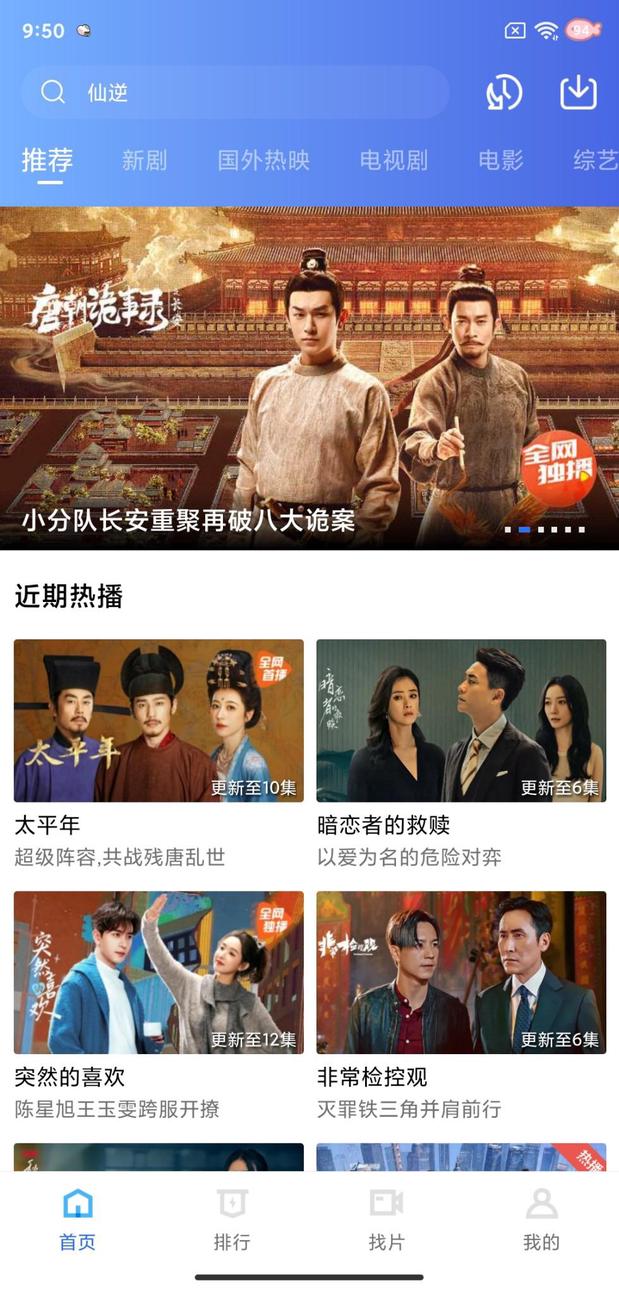Switch to the 国外热映 tab
Screen dimensions: 619x1290
[264, 160]
